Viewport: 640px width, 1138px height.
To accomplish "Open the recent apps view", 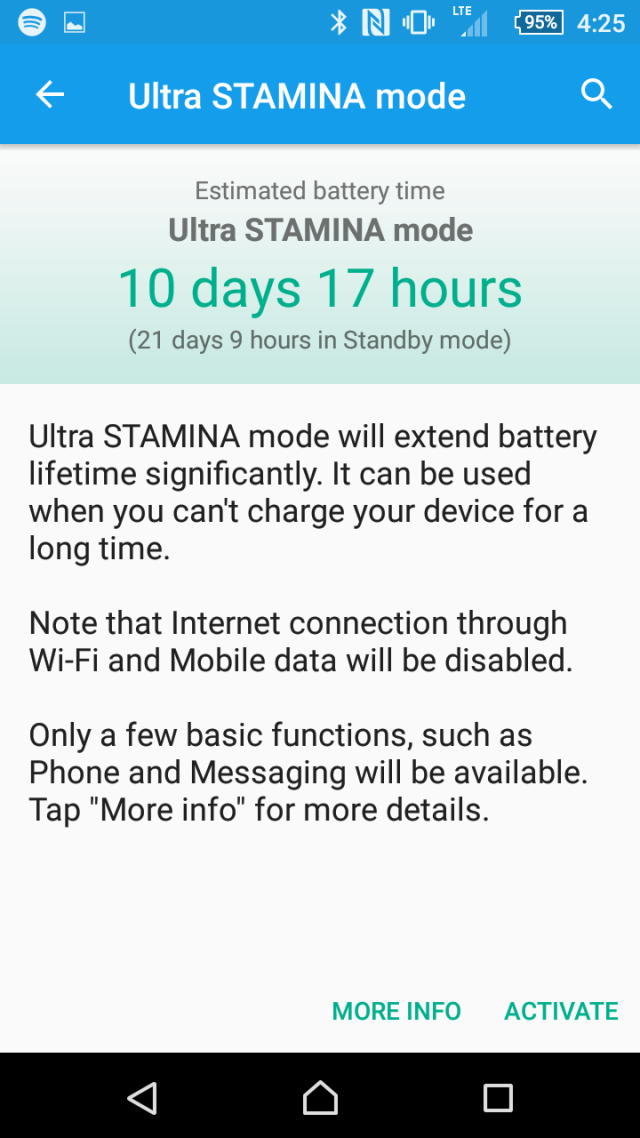I will [x=497, y=1097].
